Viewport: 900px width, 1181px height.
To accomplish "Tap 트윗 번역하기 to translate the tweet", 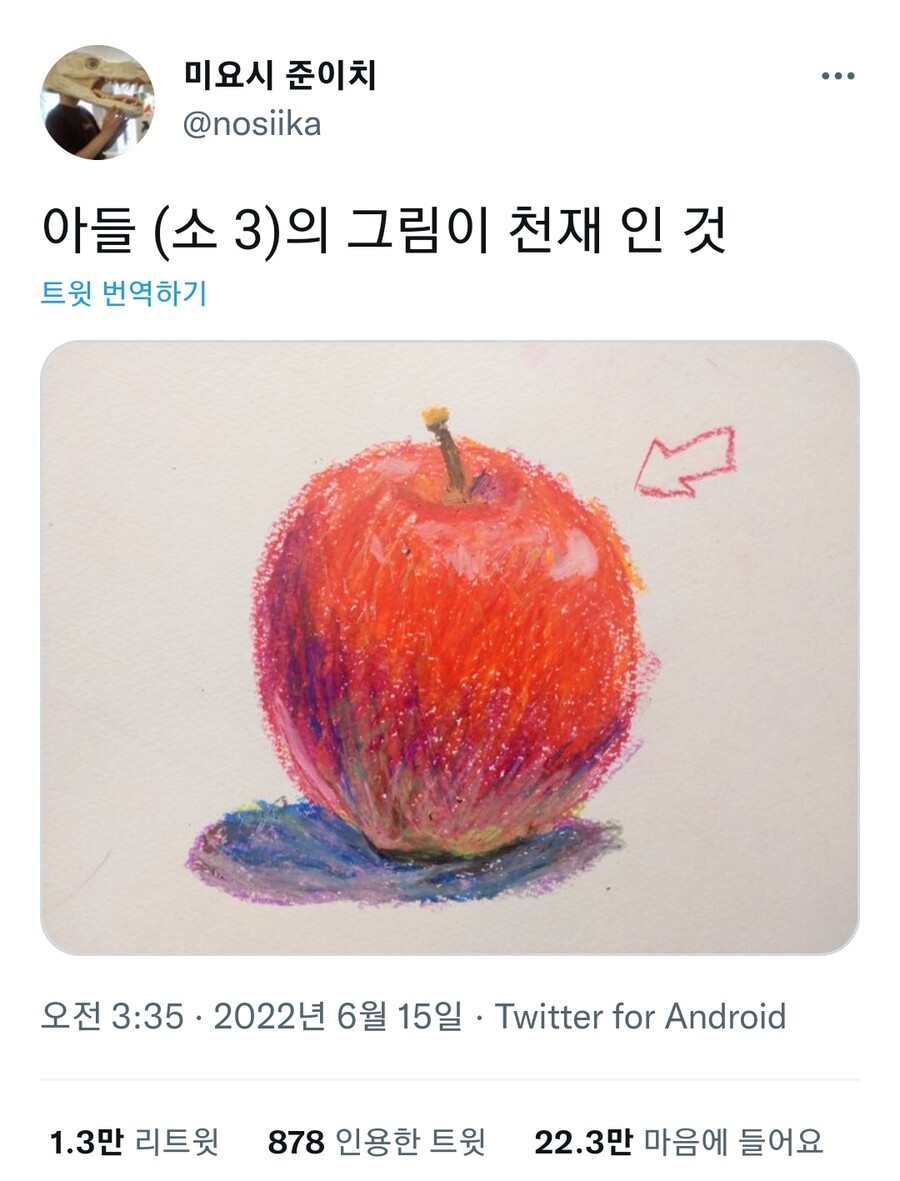I will tap(123, 293).
